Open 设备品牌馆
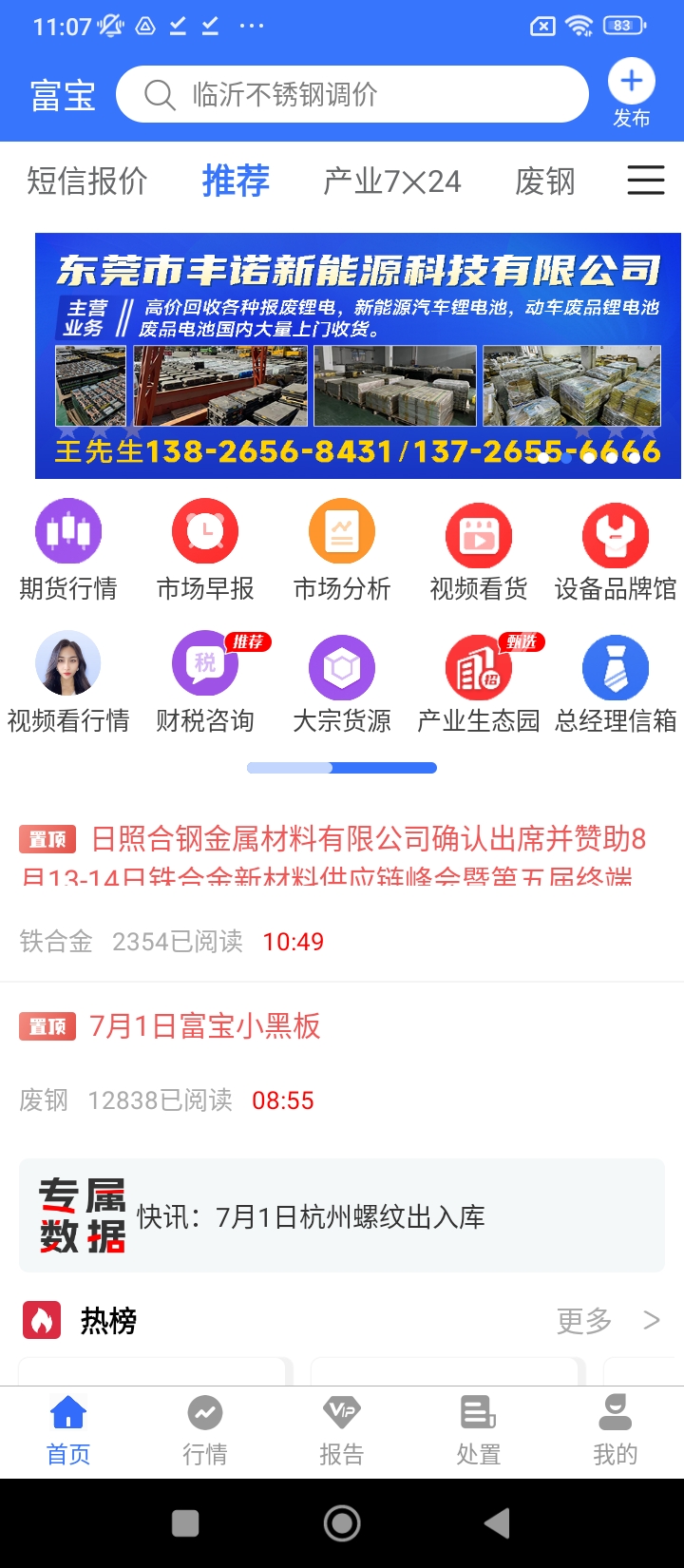The height and width of the screenshot is (1568, 684). 616,551
